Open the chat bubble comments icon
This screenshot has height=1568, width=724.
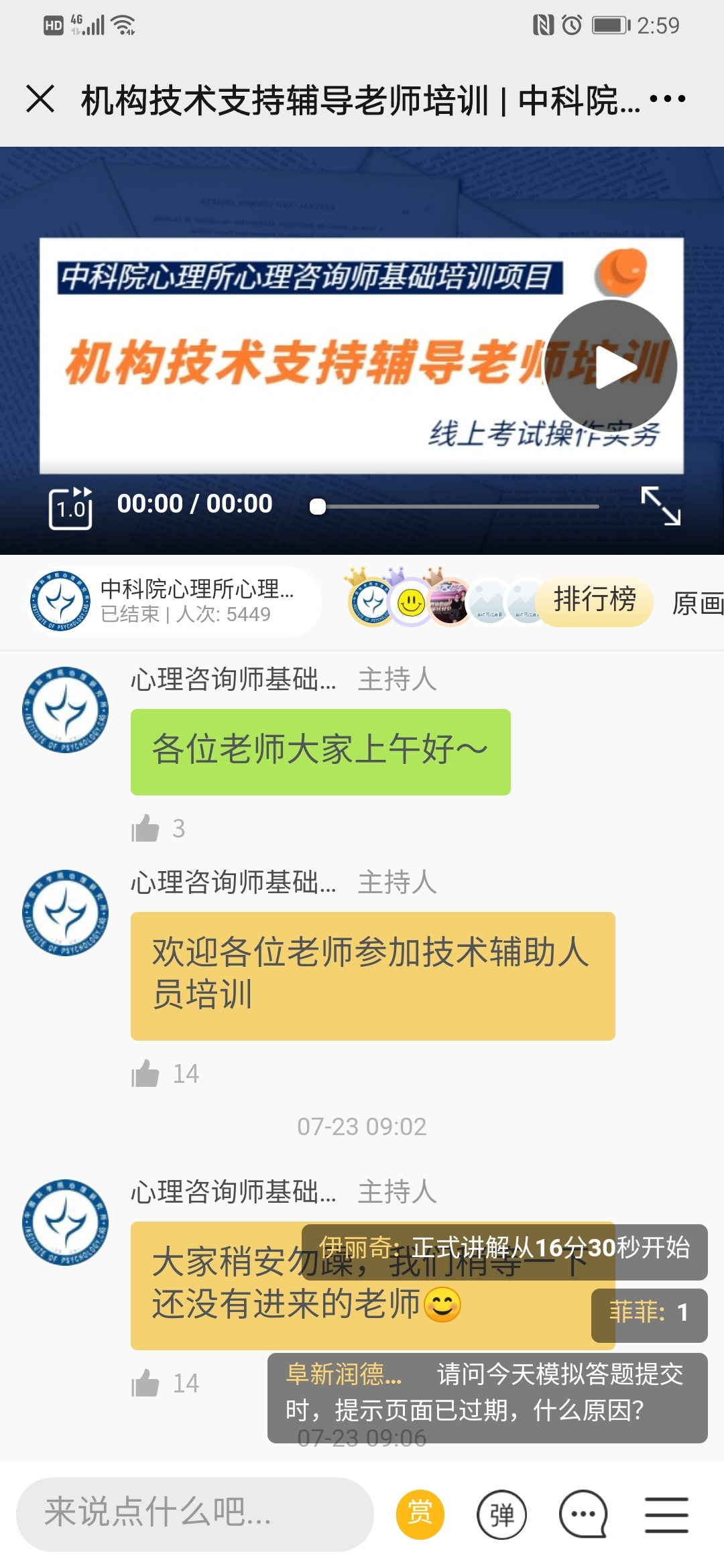583,1514
